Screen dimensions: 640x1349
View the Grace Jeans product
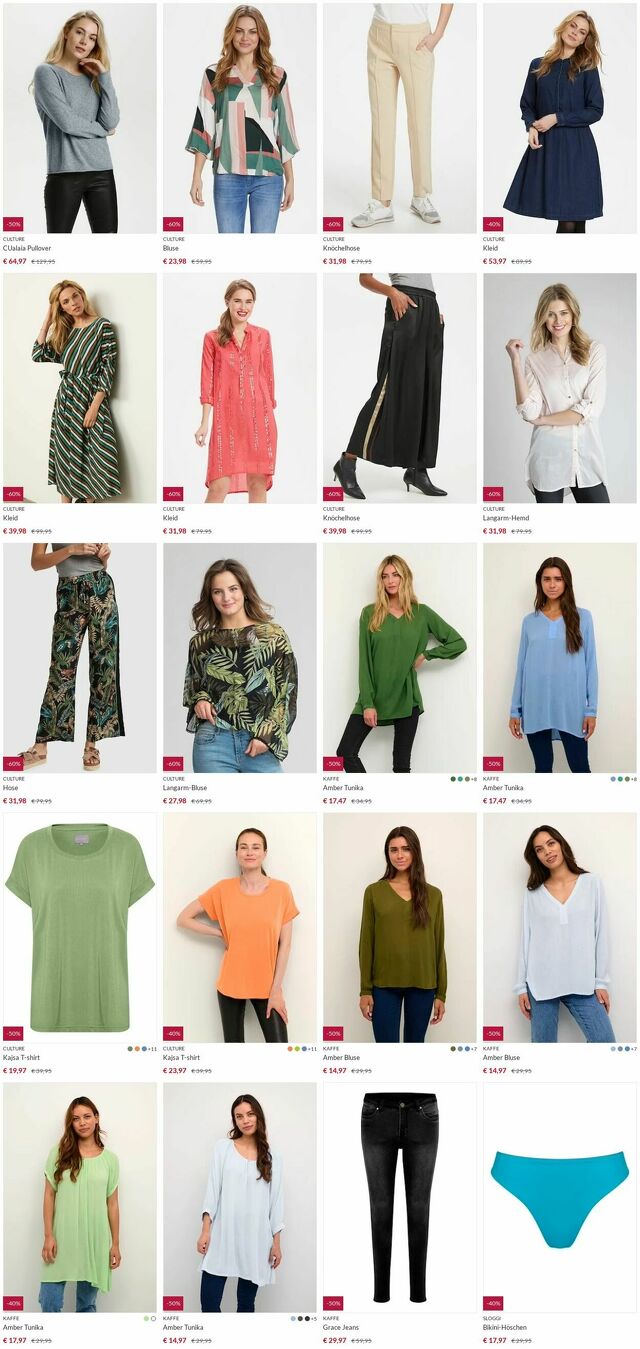coord(399,1198)
